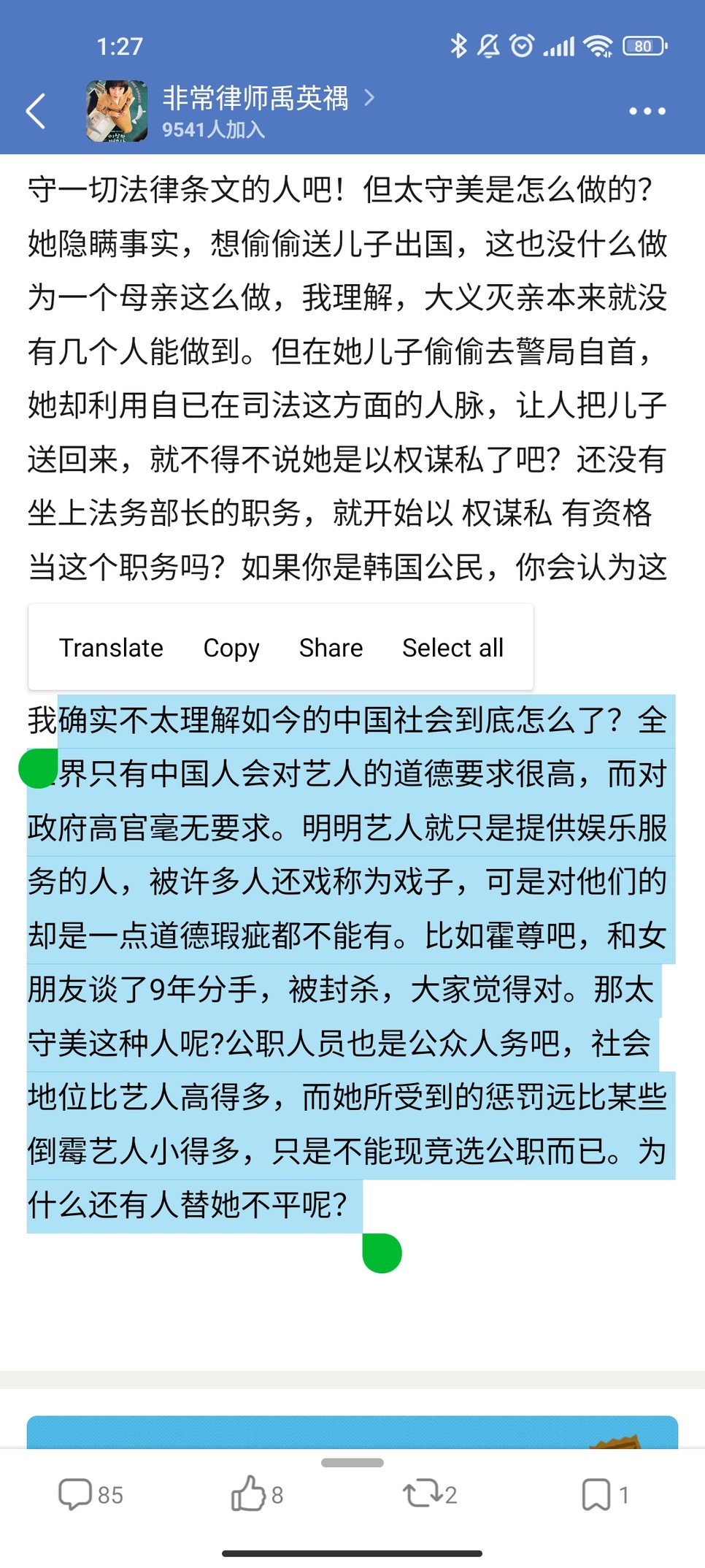Open the blue banner card below the post
The width and height of the screenshot is (705, 1568).
coord(352,1431)
